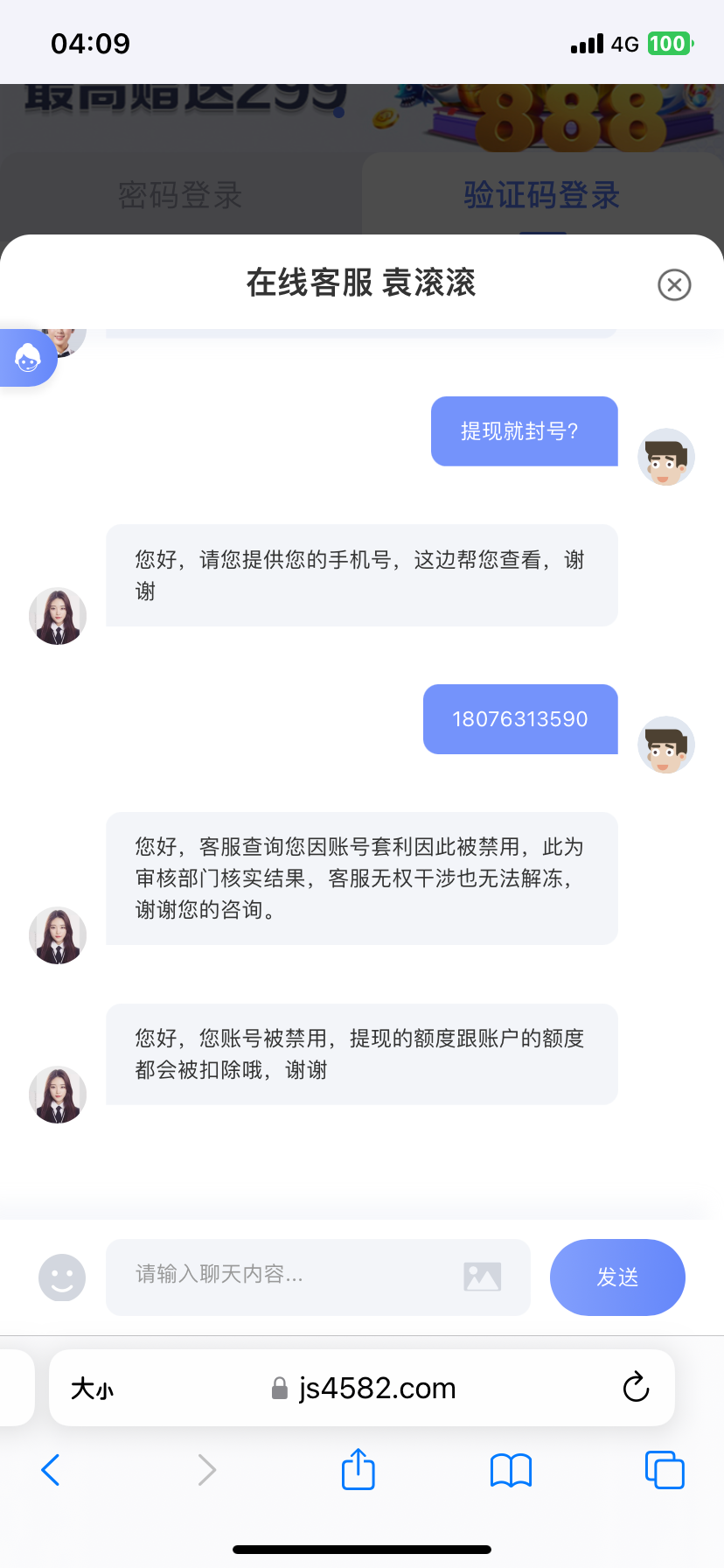This screenshot has height=1568, width=724.
Task: Reload the current web page
Action: click(636, 1388)
